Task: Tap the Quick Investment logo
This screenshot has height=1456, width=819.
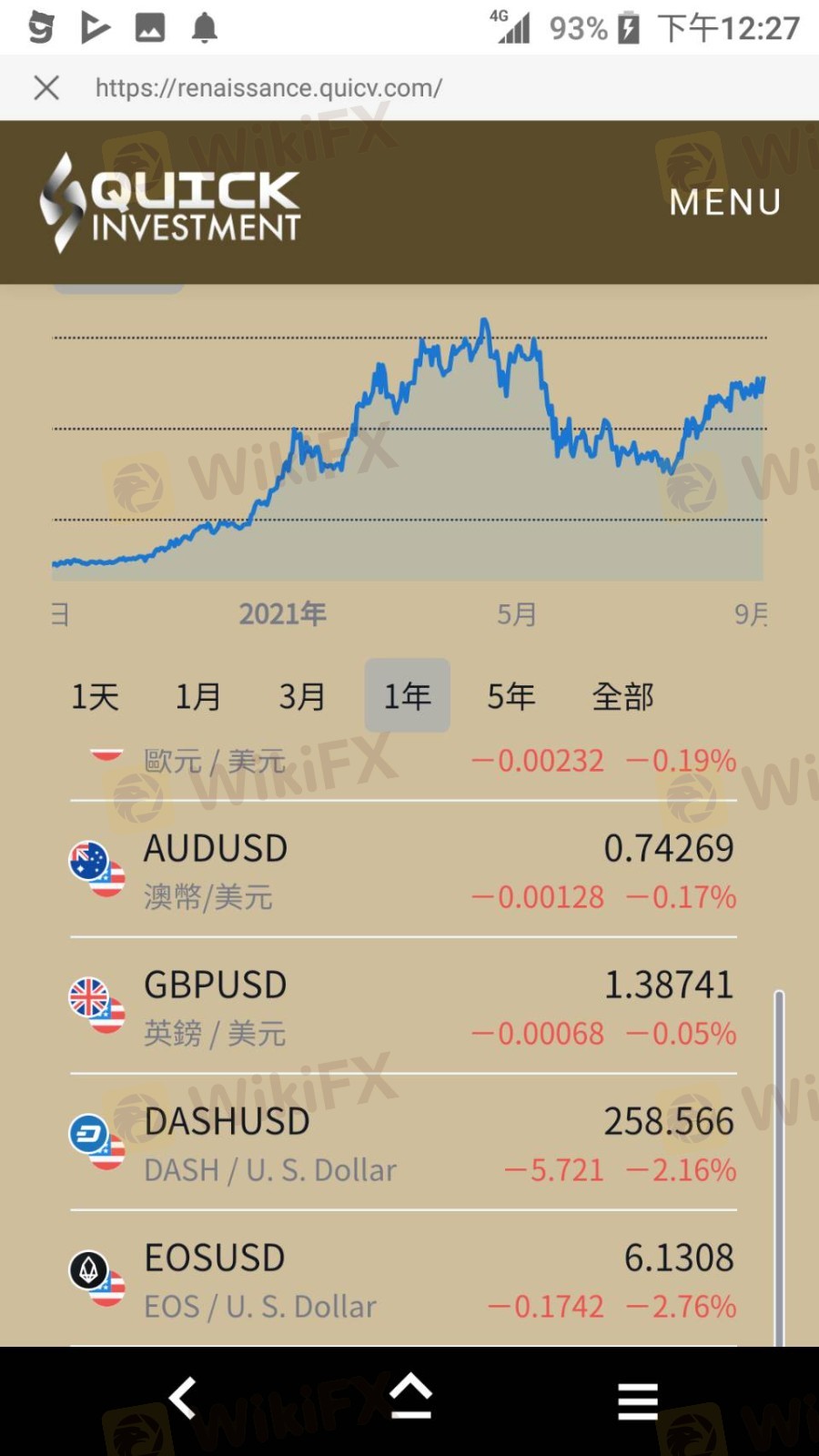Action: (170, 202)
